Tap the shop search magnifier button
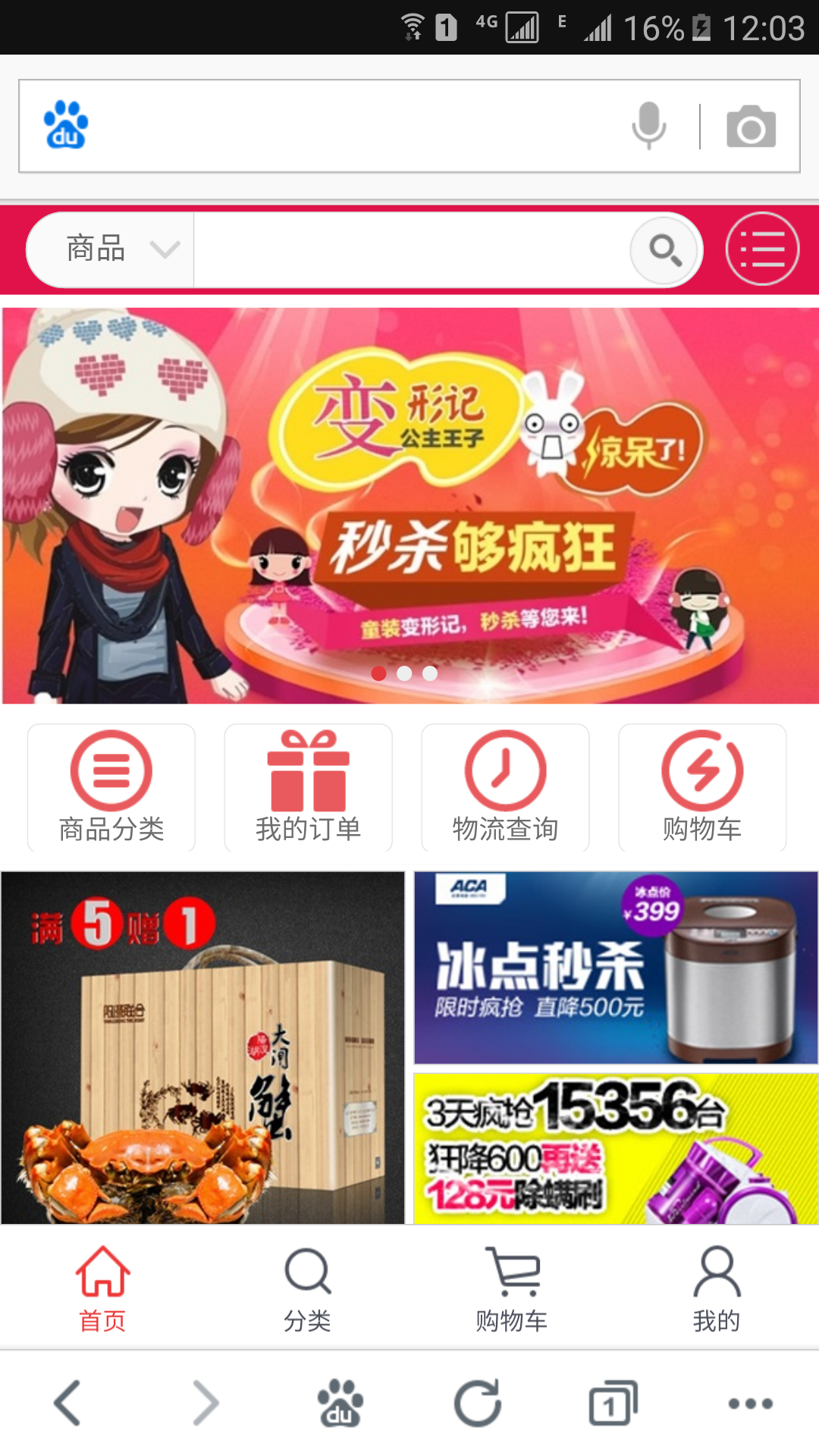819x1456 pixels. click(x=664, y=249)
